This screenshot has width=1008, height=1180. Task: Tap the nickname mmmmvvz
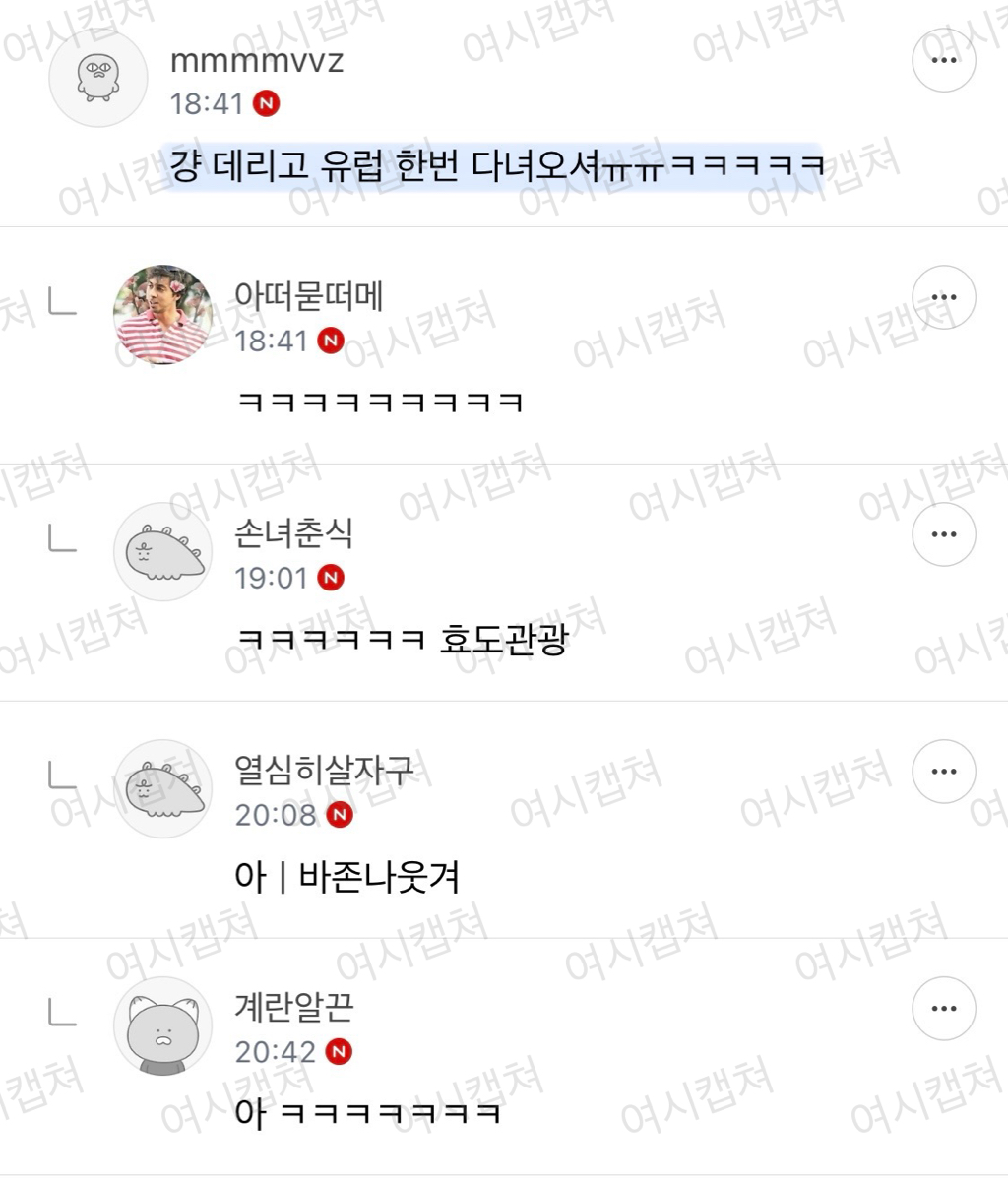tap(257, 61)
